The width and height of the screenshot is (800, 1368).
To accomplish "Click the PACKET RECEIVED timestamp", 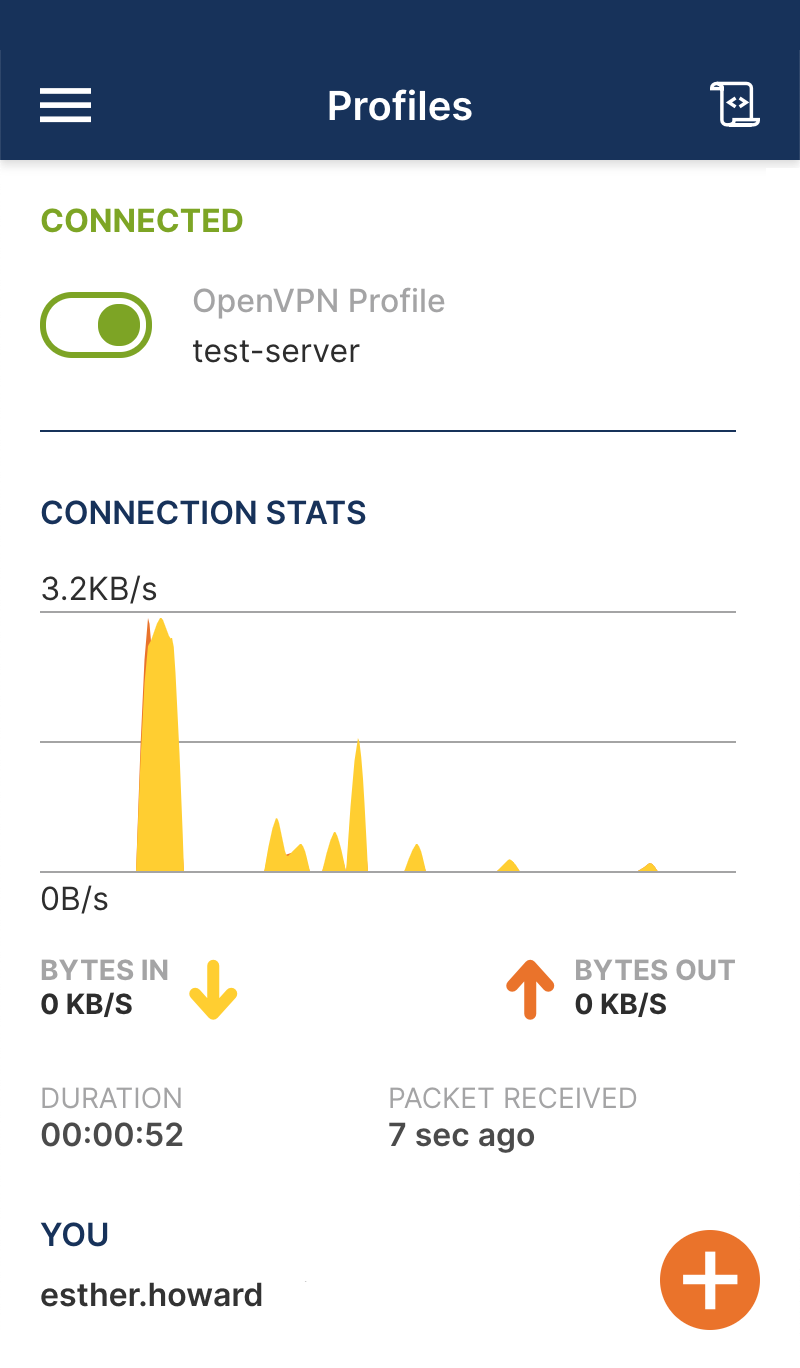I will tap(461, 1134).
